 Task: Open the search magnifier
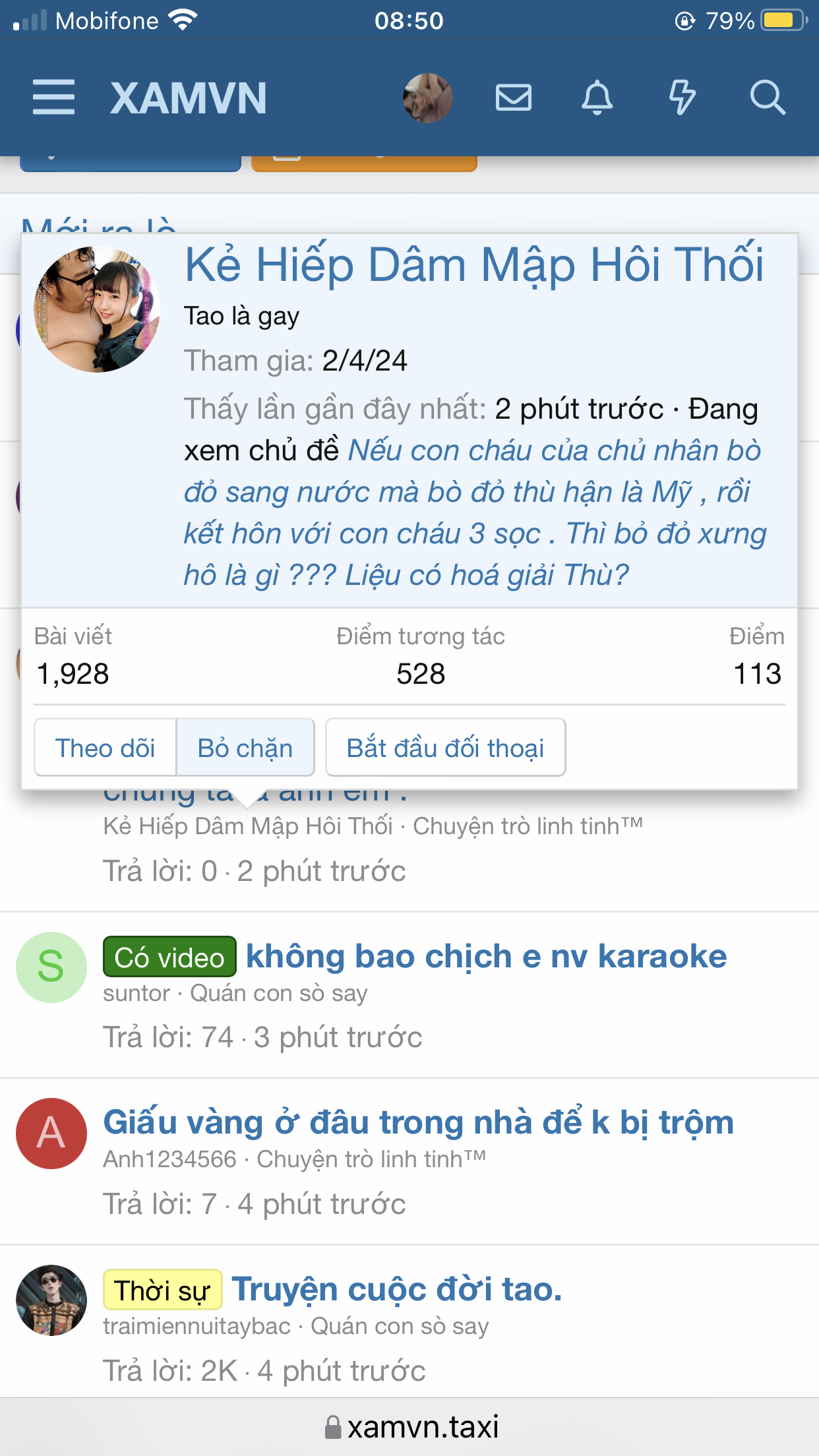coord(767,98)
